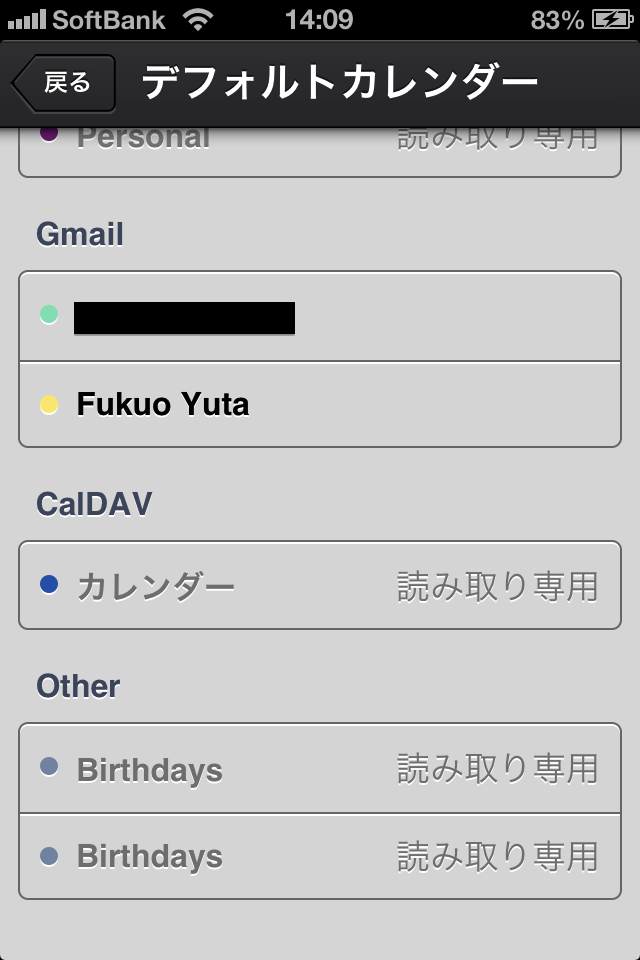Tap the CalDAV カレンダー row

[320, 586]
